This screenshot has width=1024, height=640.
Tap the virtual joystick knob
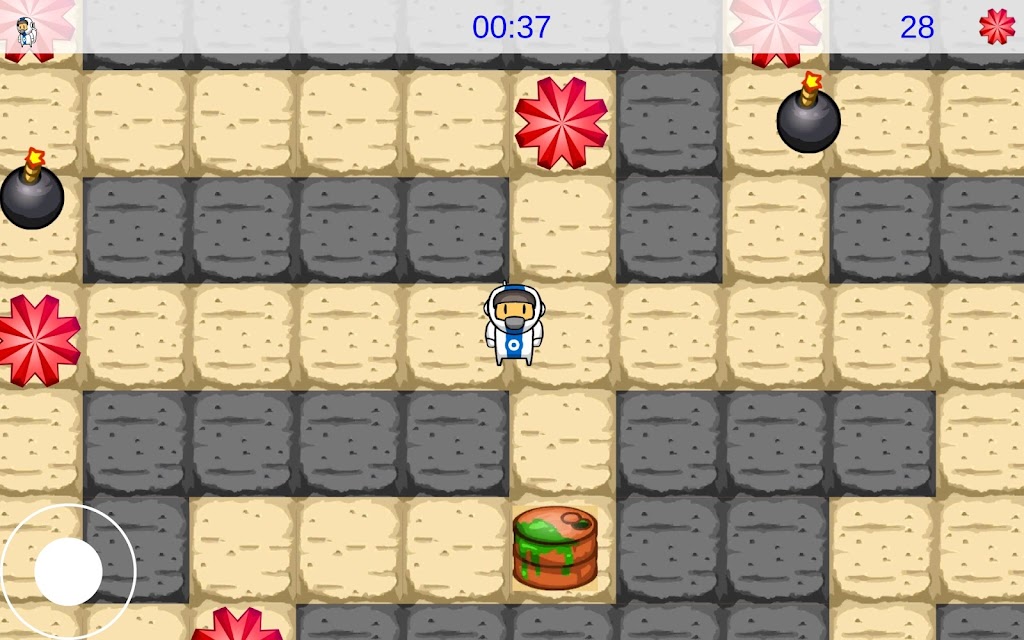[68, 572]
